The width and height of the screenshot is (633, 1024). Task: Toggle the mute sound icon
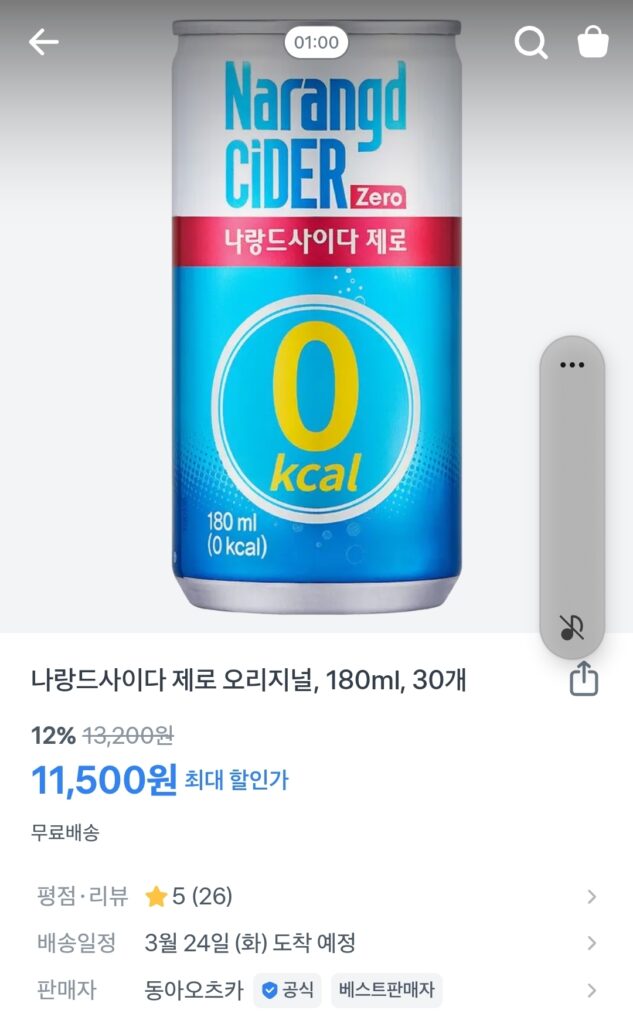tap(572, 628)
